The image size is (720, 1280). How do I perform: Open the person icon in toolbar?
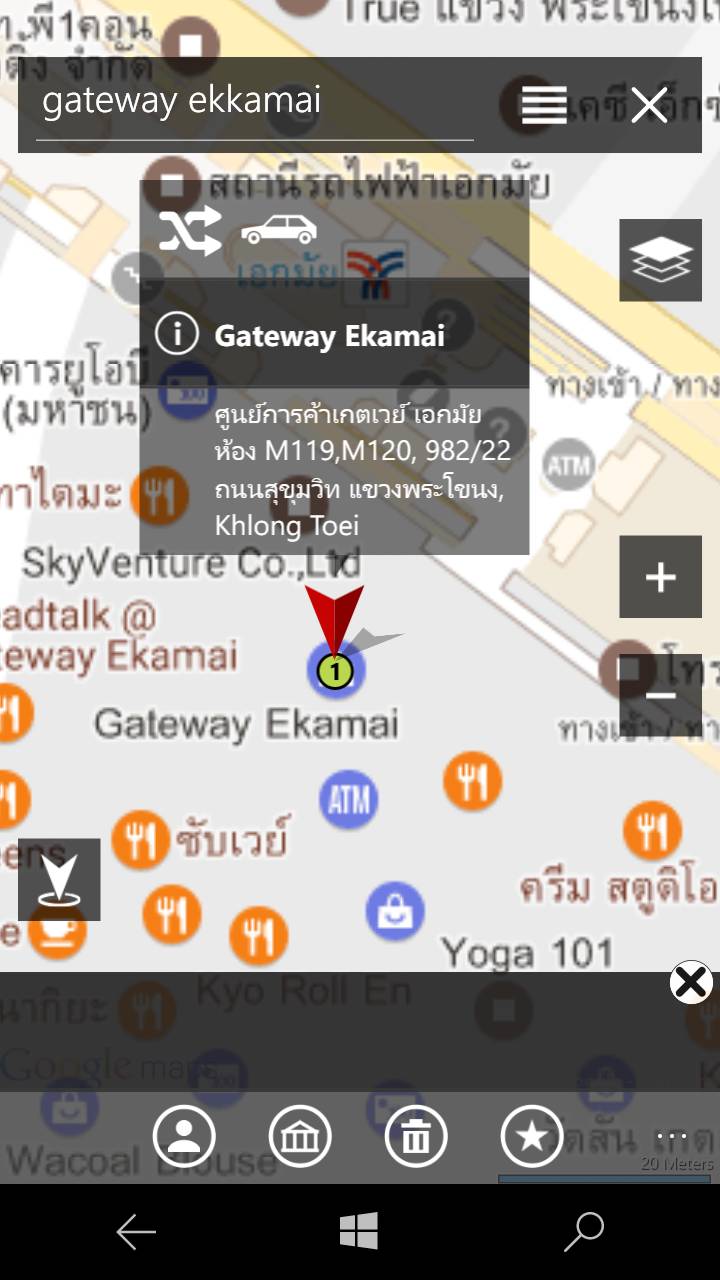point(184,1136)
